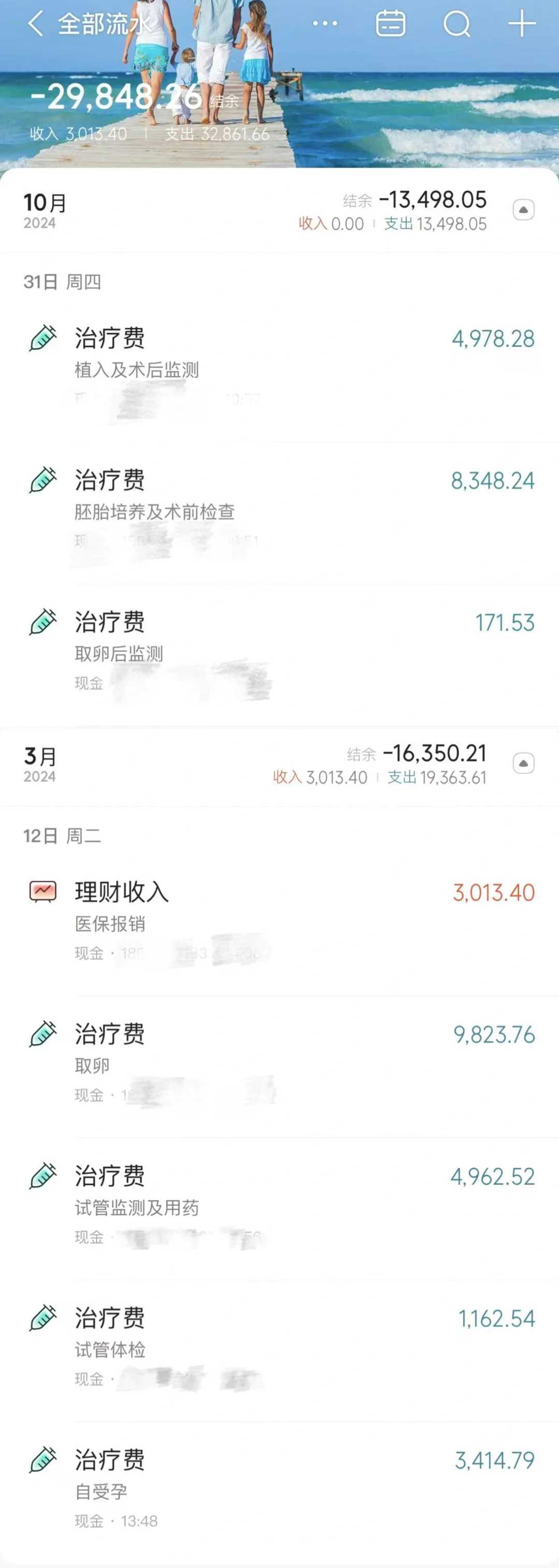The height and width of the screenshot is (1568, 559).
Task: Select the syringe icon next to 胚胎培养及术前检查
Action: click(41, 481)
